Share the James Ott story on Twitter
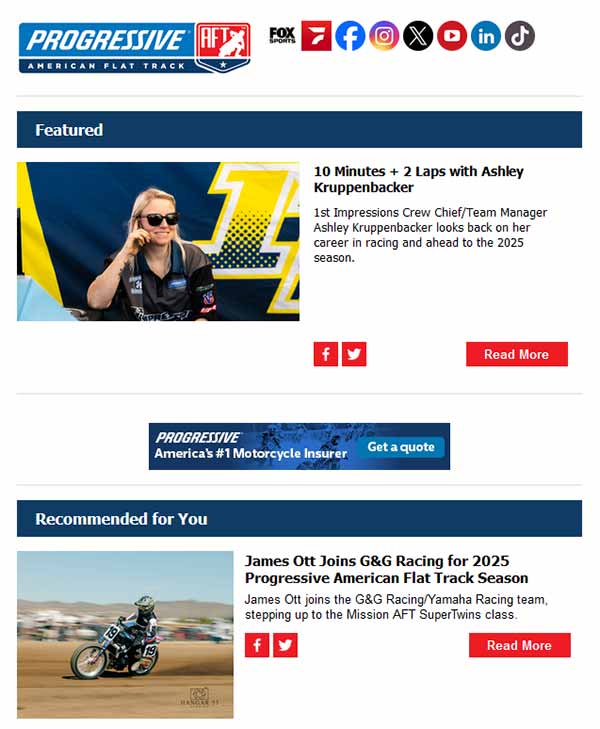The height and width of the screenshot is (729, 600). pos(285,645)
